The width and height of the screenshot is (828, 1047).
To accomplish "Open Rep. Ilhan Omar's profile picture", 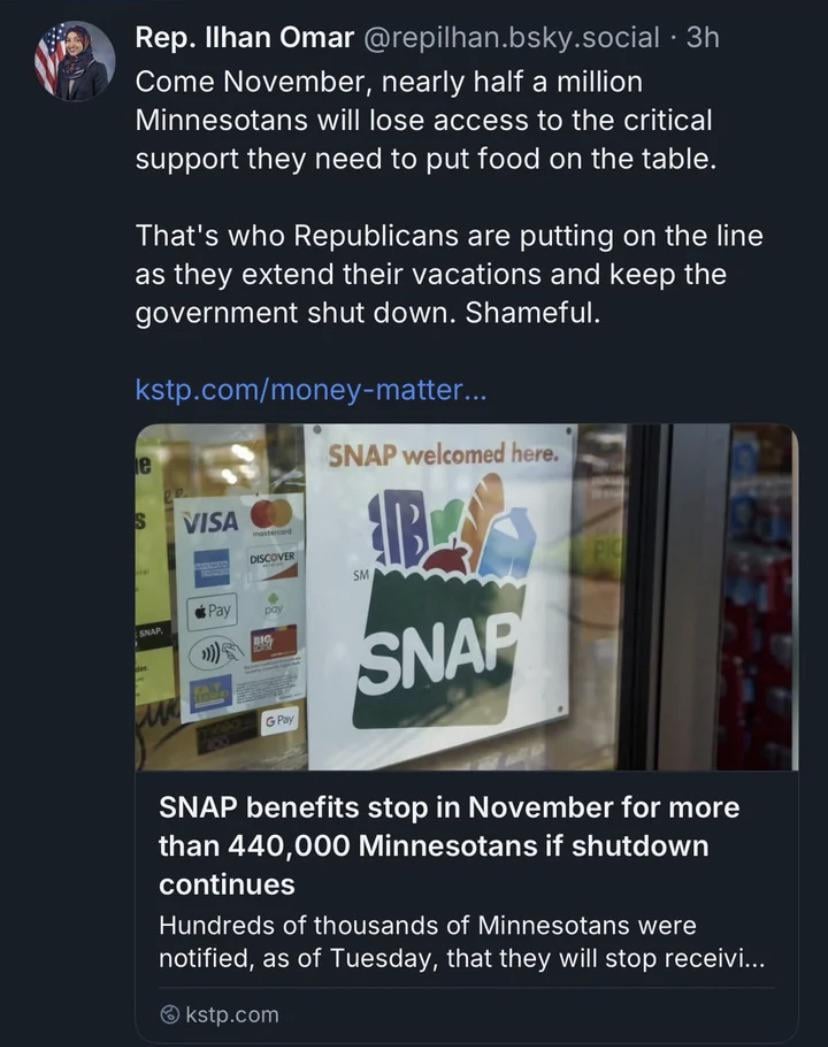I will pos(75,62).
